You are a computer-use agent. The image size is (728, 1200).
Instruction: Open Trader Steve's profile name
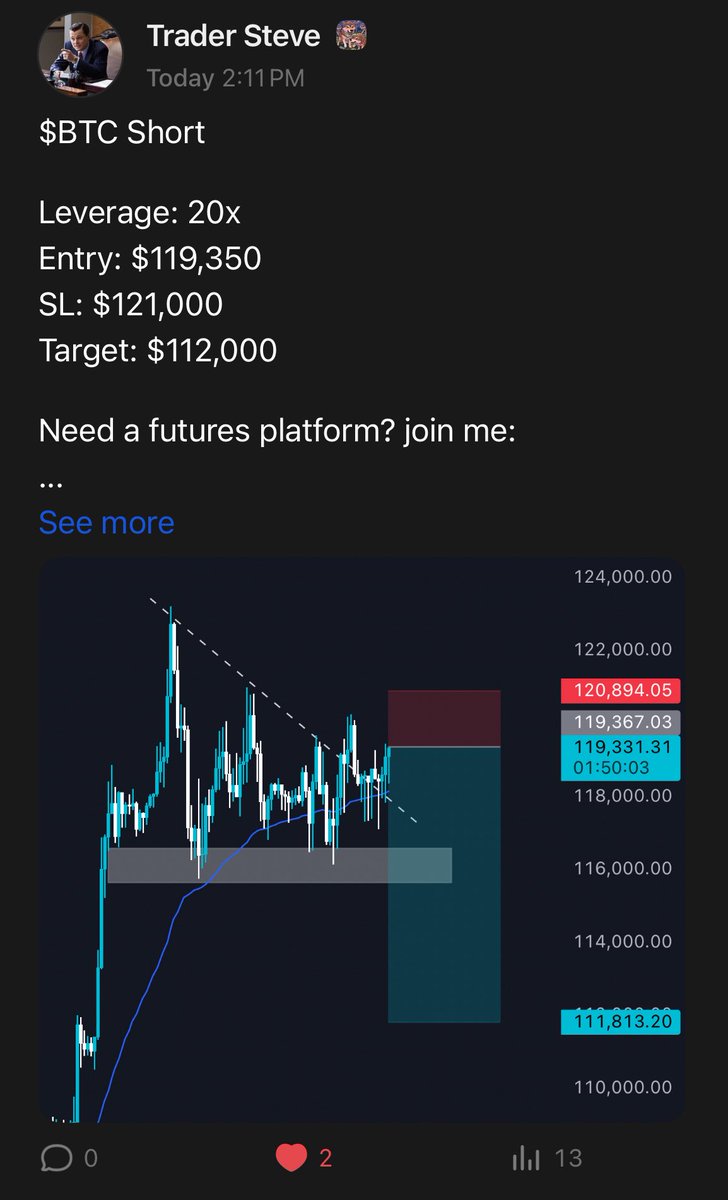[x=233, y=36]
